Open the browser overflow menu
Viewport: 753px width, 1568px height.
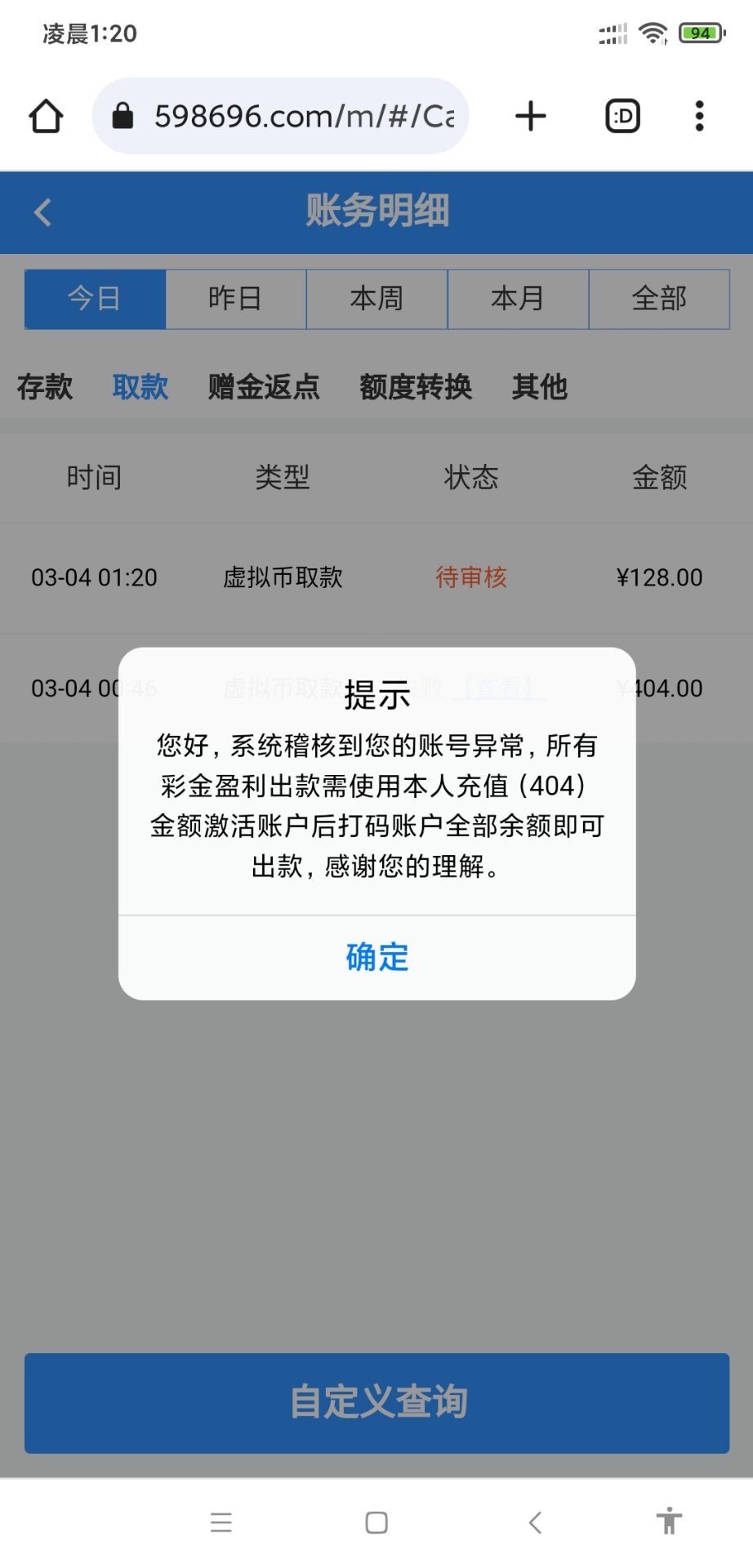[699, 116]
